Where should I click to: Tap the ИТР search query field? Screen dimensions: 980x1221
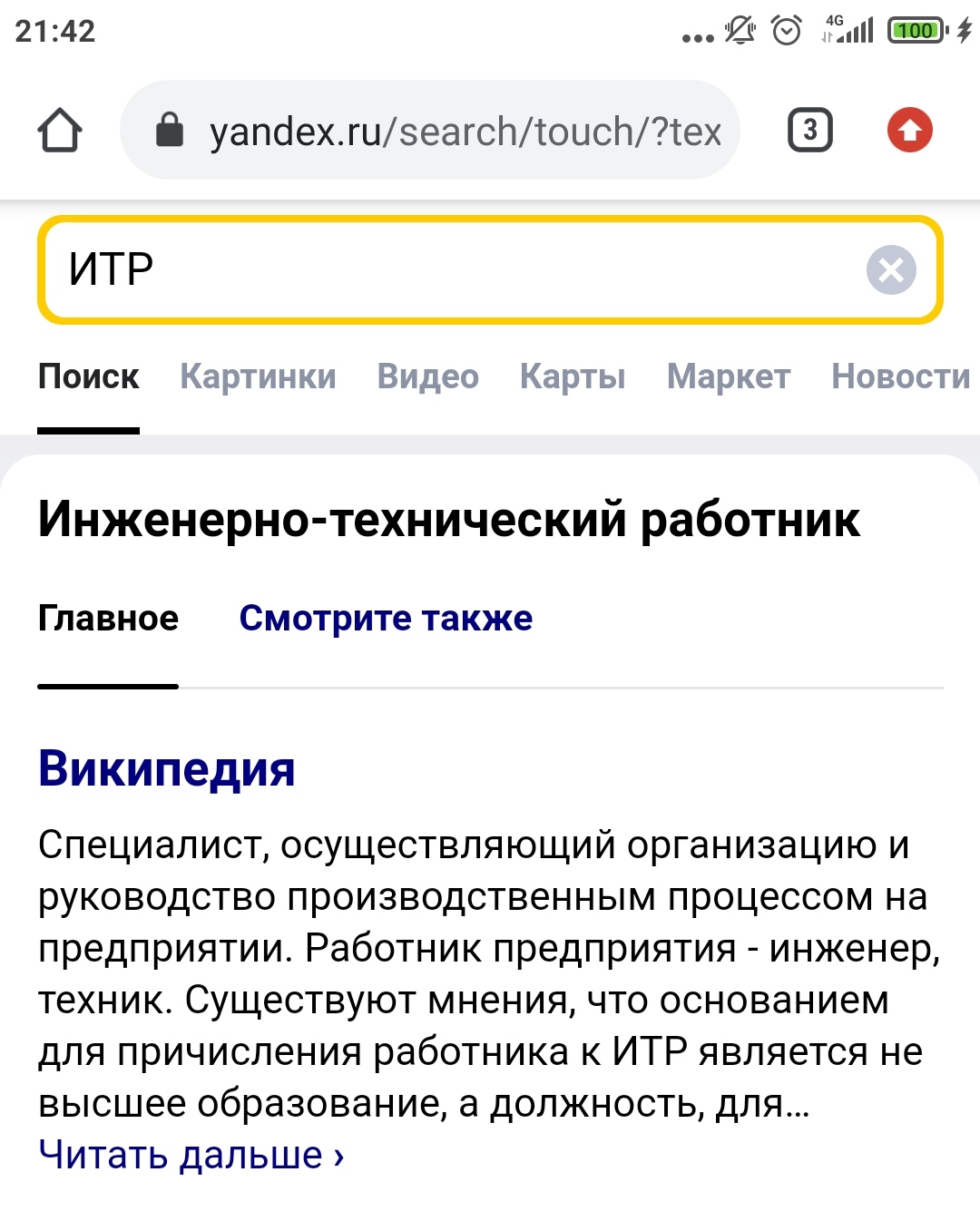454,269
